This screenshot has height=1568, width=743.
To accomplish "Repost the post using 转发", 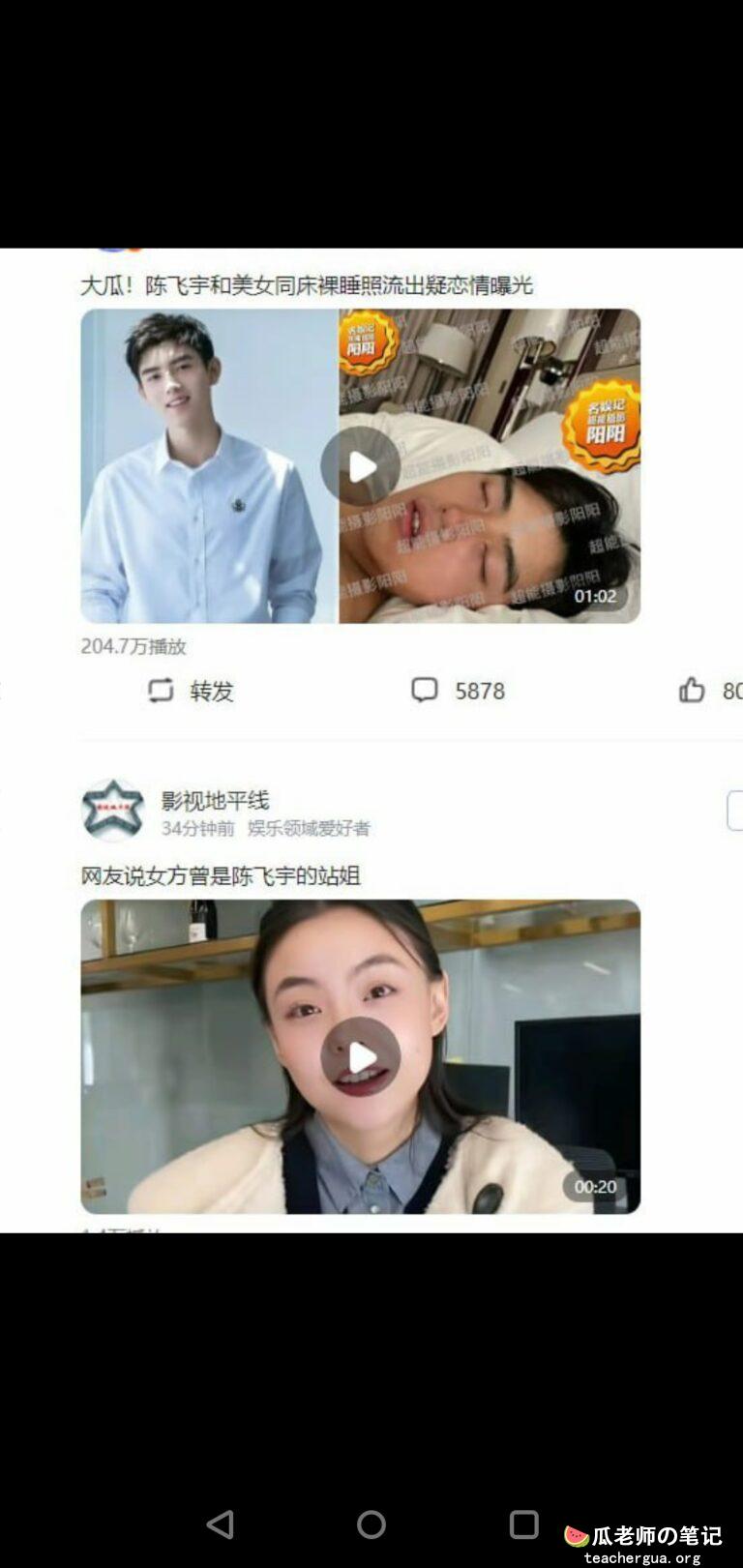I will click(x=191, y=691).
